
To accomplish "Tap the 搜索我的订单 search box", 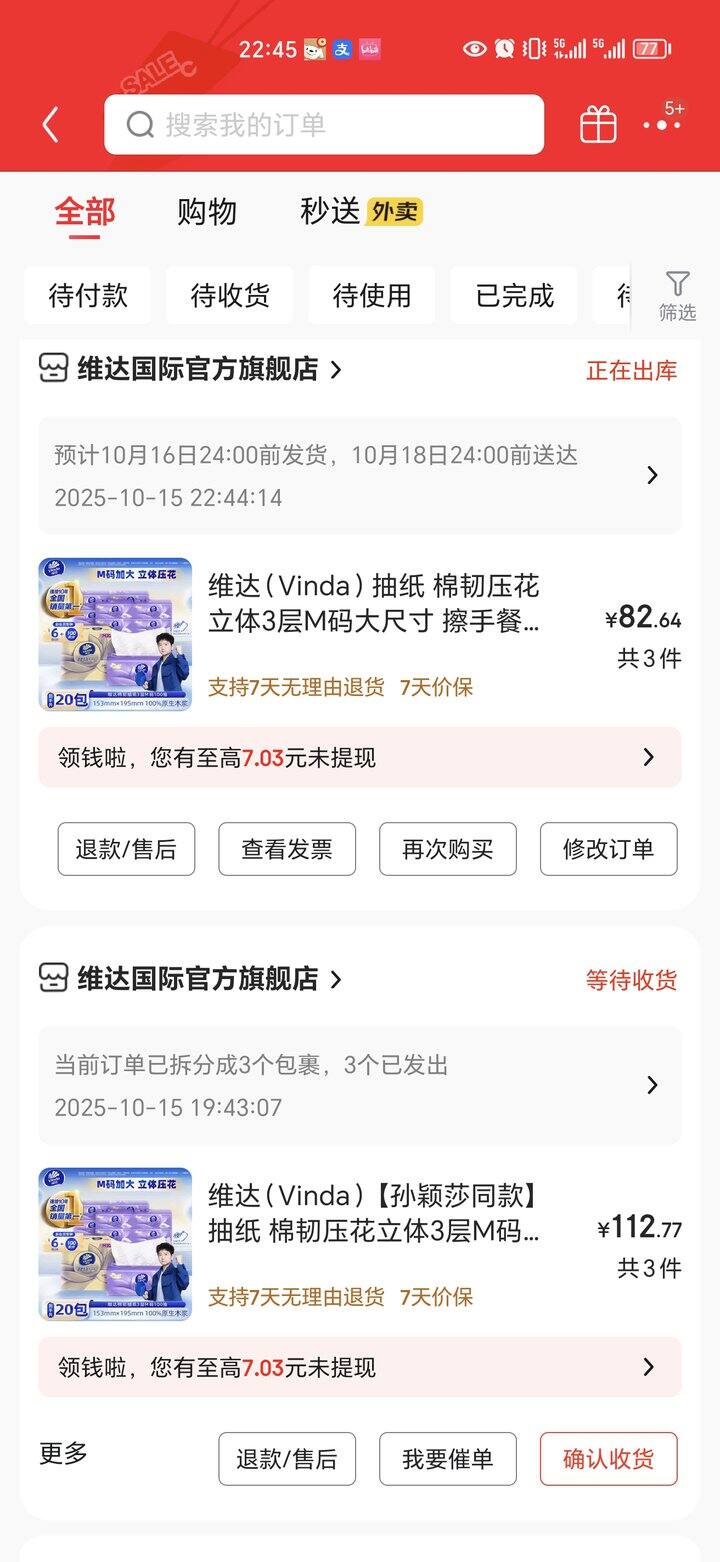I will (324, 125).
